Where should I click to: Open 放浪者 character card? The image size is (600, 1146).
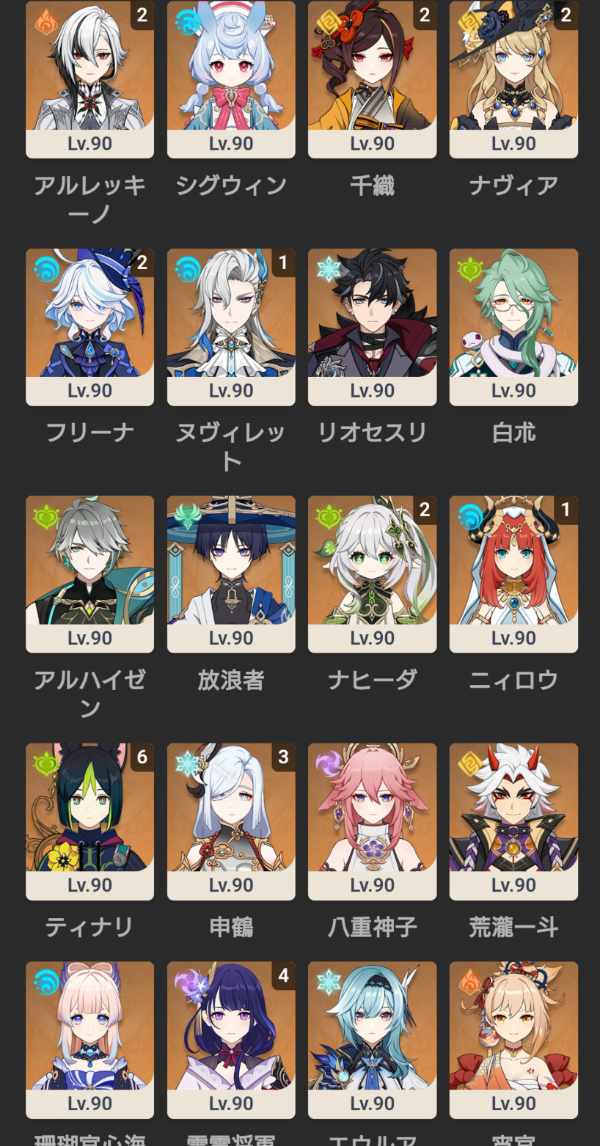click(231, 574)
